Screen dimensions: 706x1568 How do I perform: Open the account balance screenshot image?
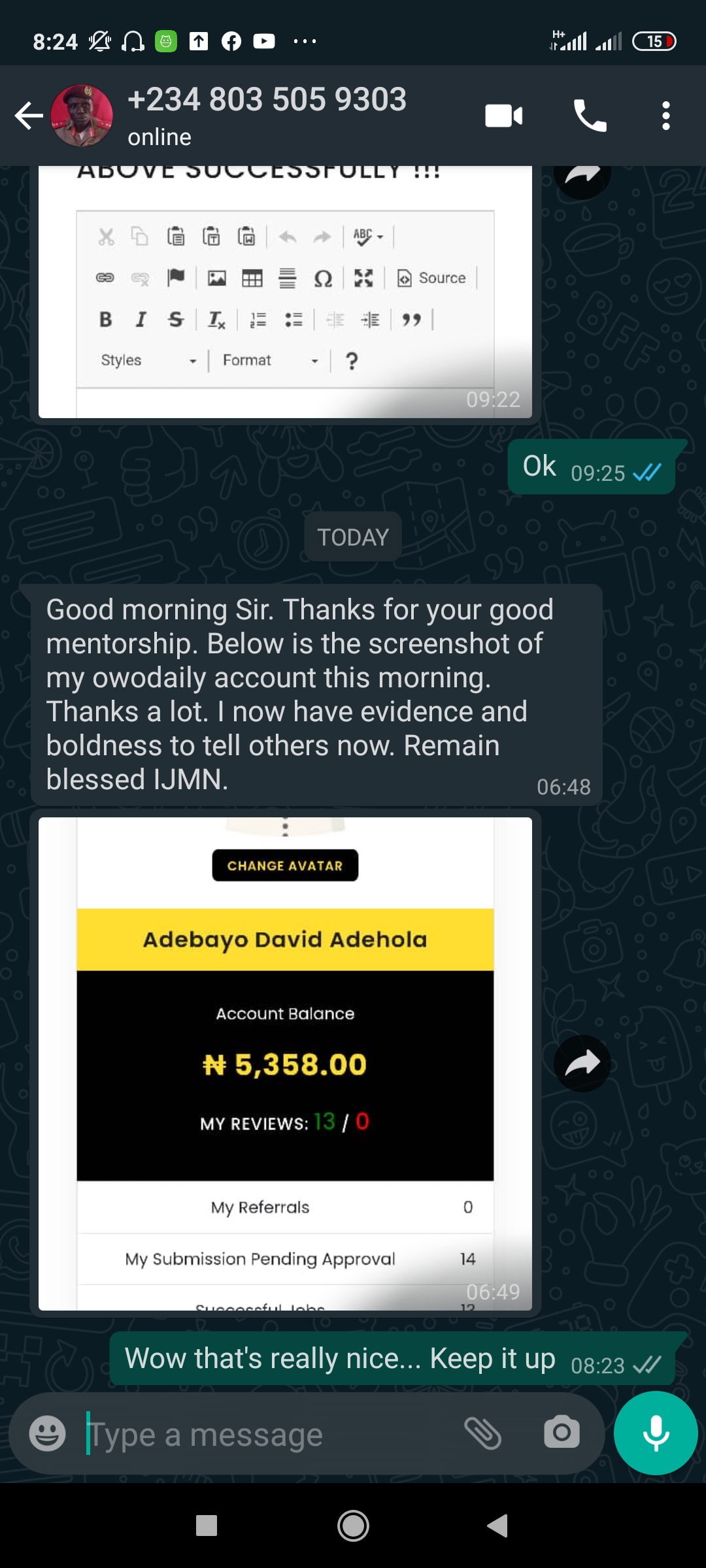[x=285, y=1064]
